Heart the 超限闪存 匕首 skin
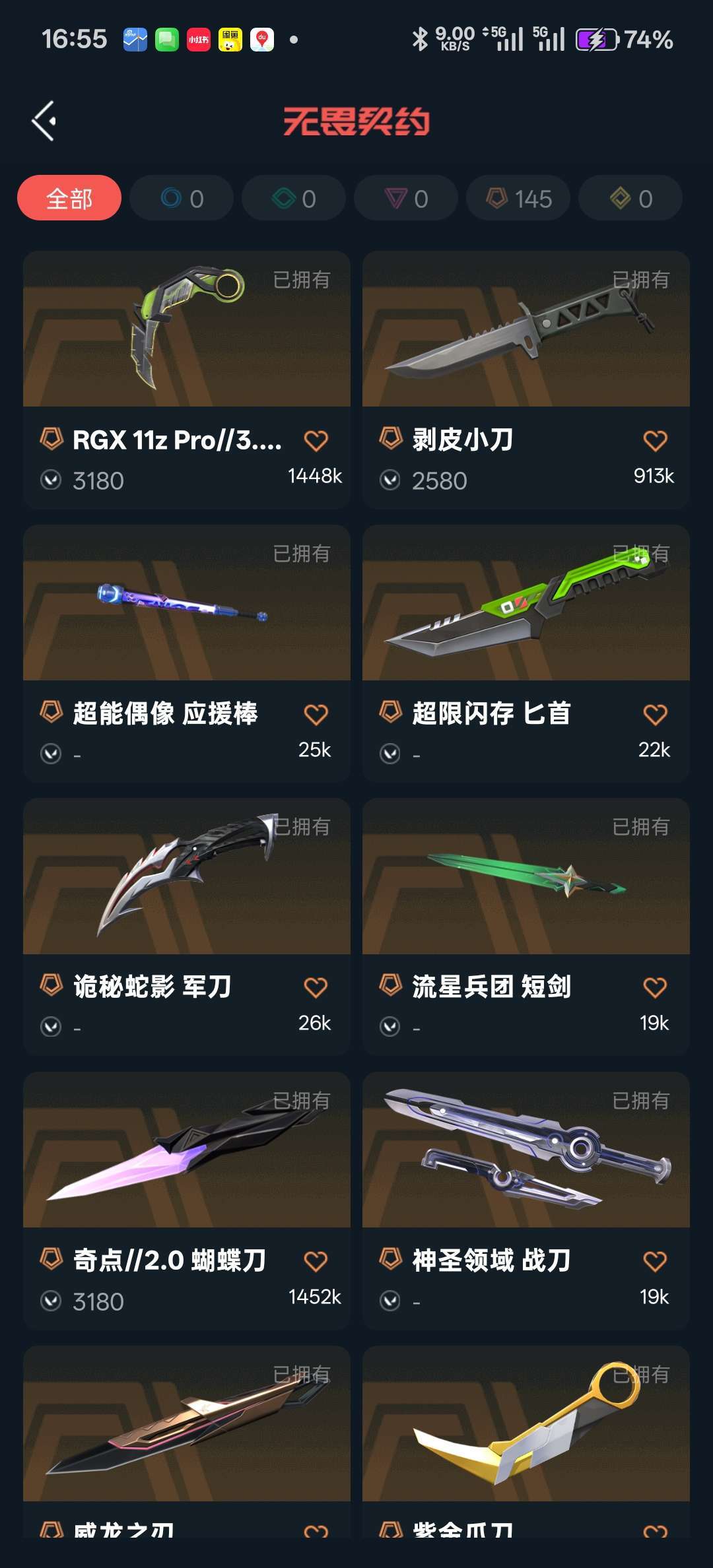This screenshot has width=713, height=1568. [655, 714]
